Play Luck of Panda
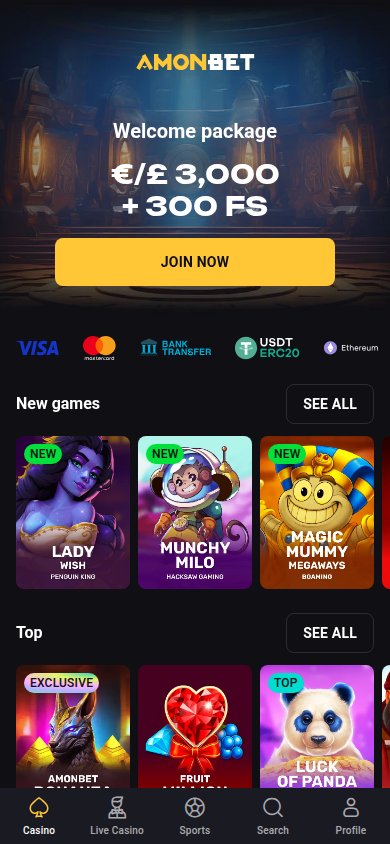Viewport: 390px width, 844px height. point(317,727)
